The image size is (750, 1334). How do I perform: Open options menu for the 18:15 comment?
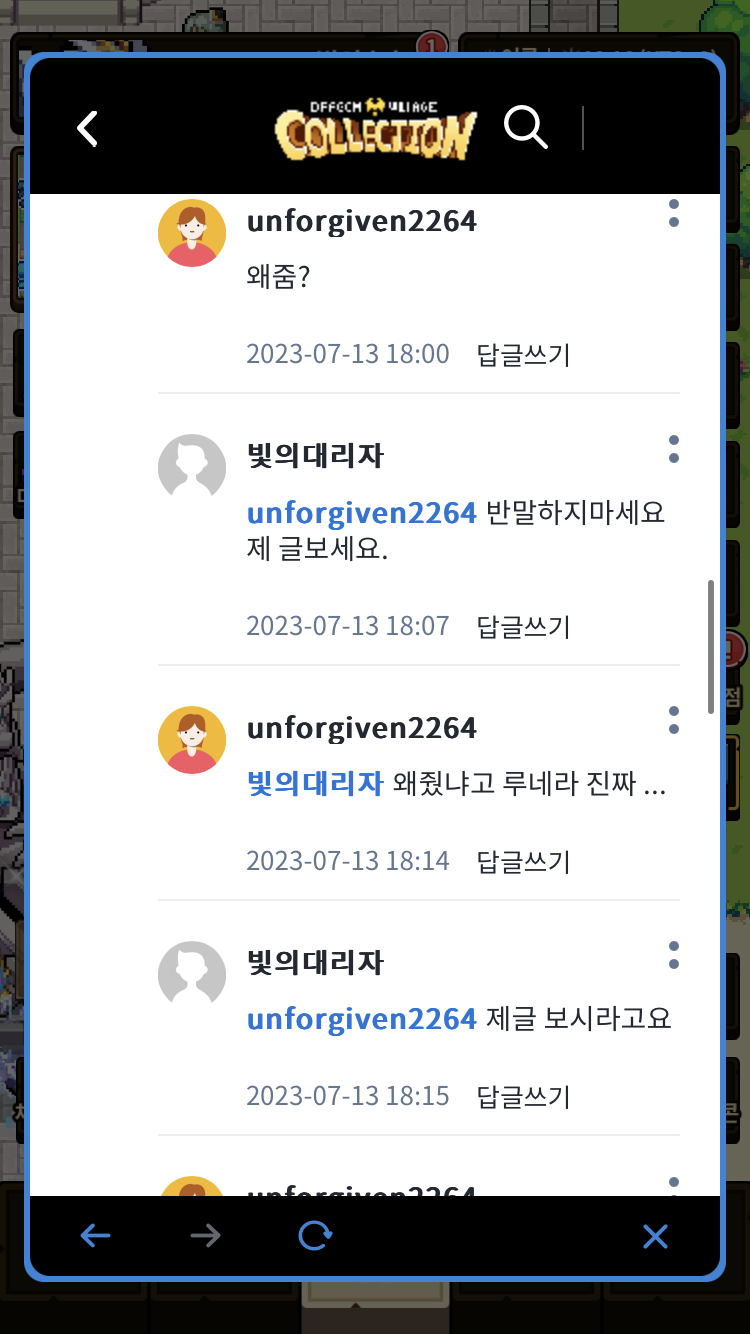coord(674,955)
